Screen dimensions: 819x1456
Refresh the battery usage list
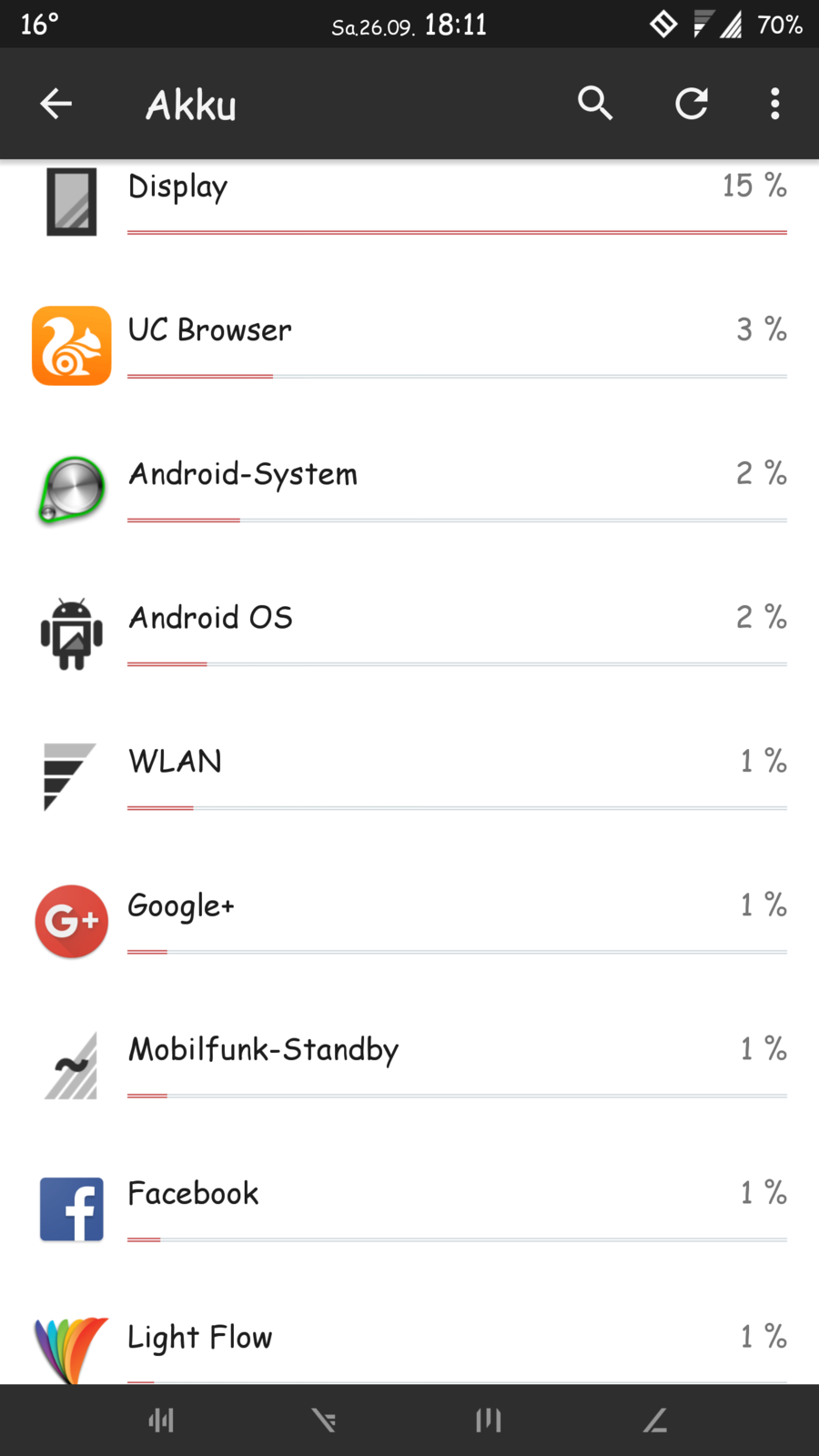point(692,104)
